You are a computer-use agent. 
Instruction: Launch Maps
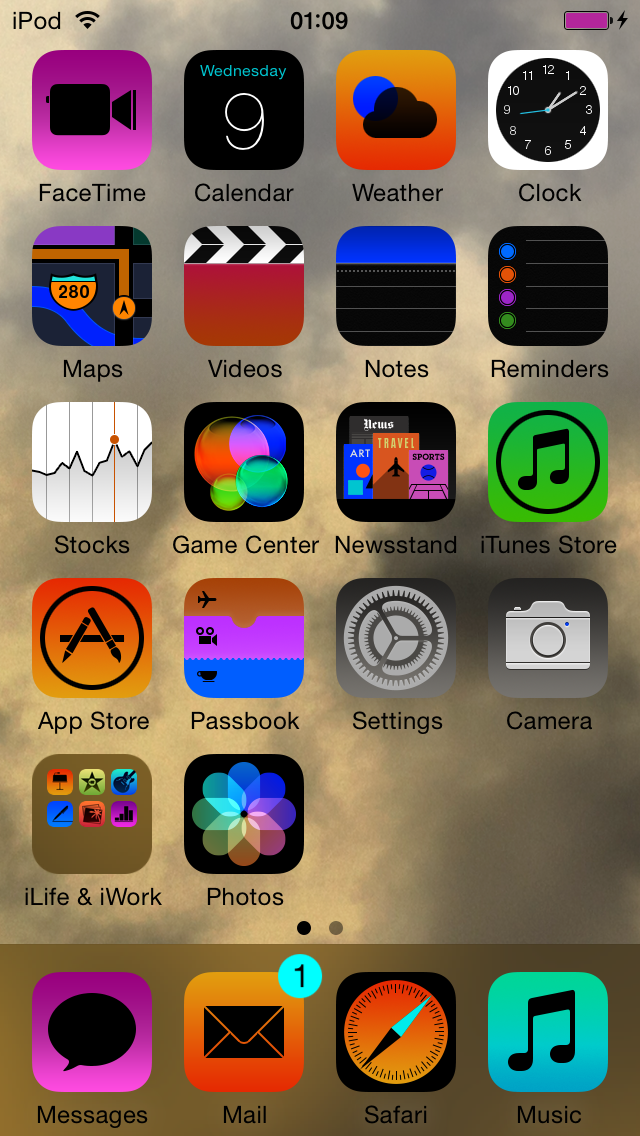click(x=92, y=286)
